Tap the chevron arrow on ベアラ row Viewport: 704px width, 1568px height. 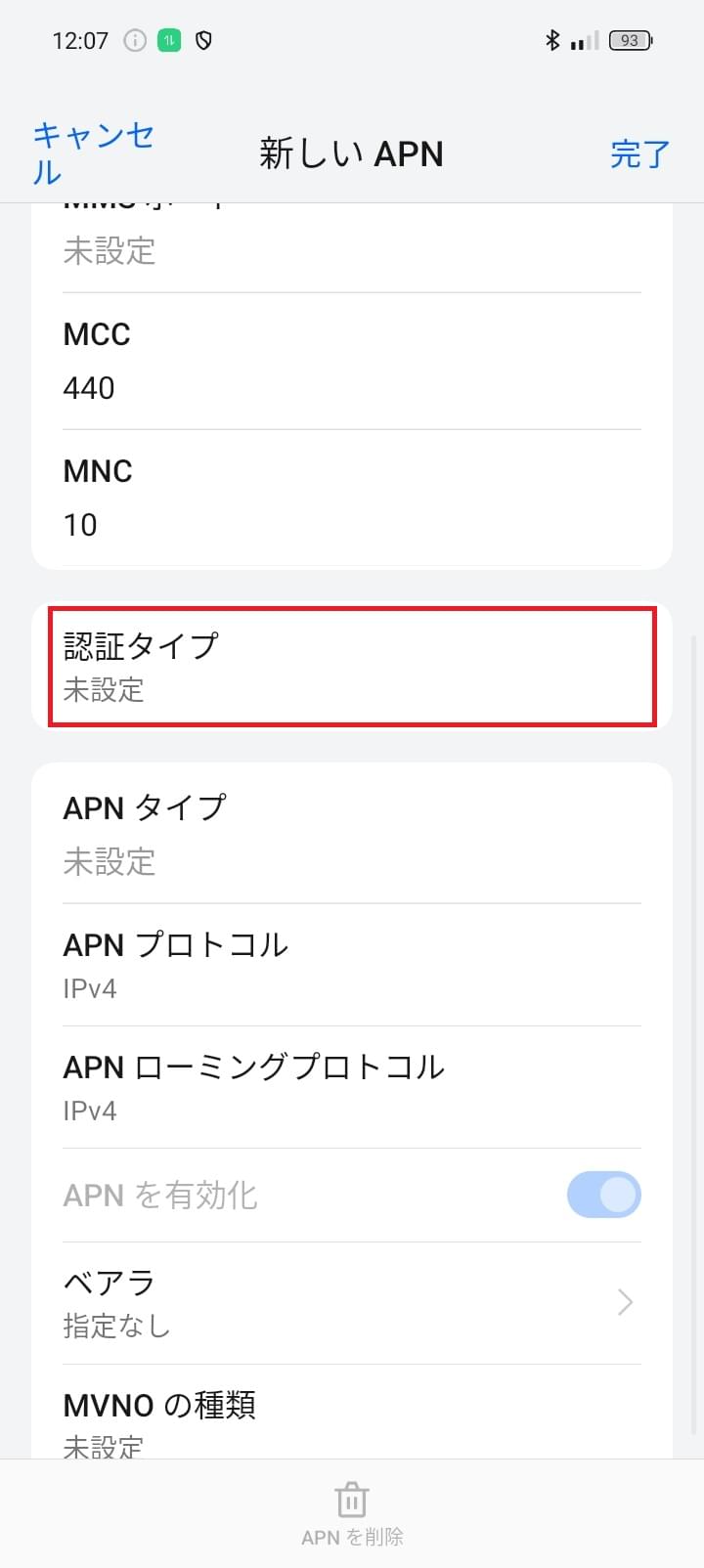pyautogui.click(x=624, y=1302)
